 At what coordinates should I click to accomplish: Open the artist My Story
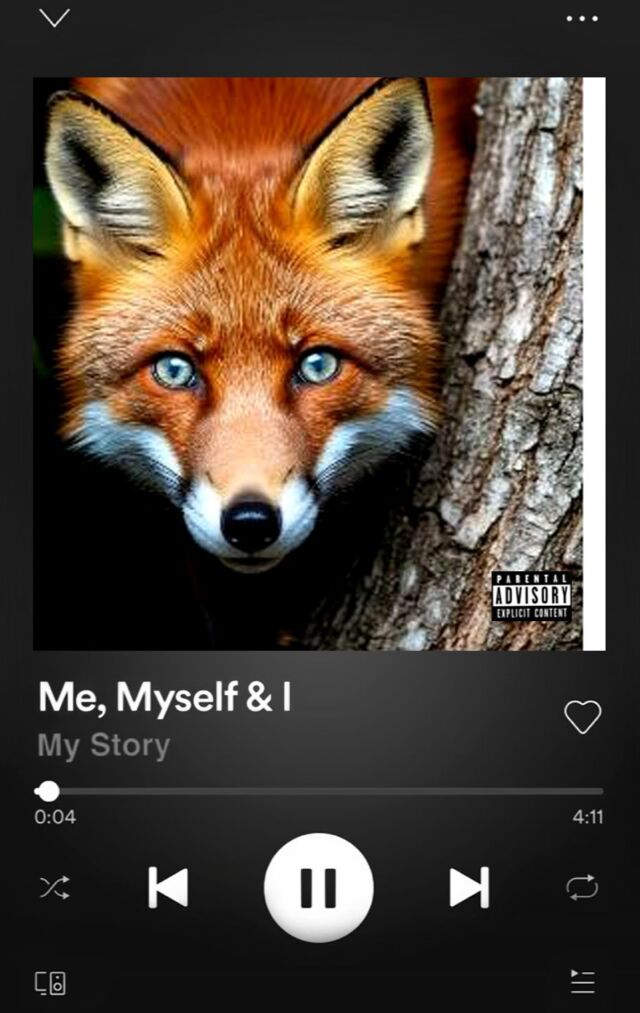click(104, 746)
